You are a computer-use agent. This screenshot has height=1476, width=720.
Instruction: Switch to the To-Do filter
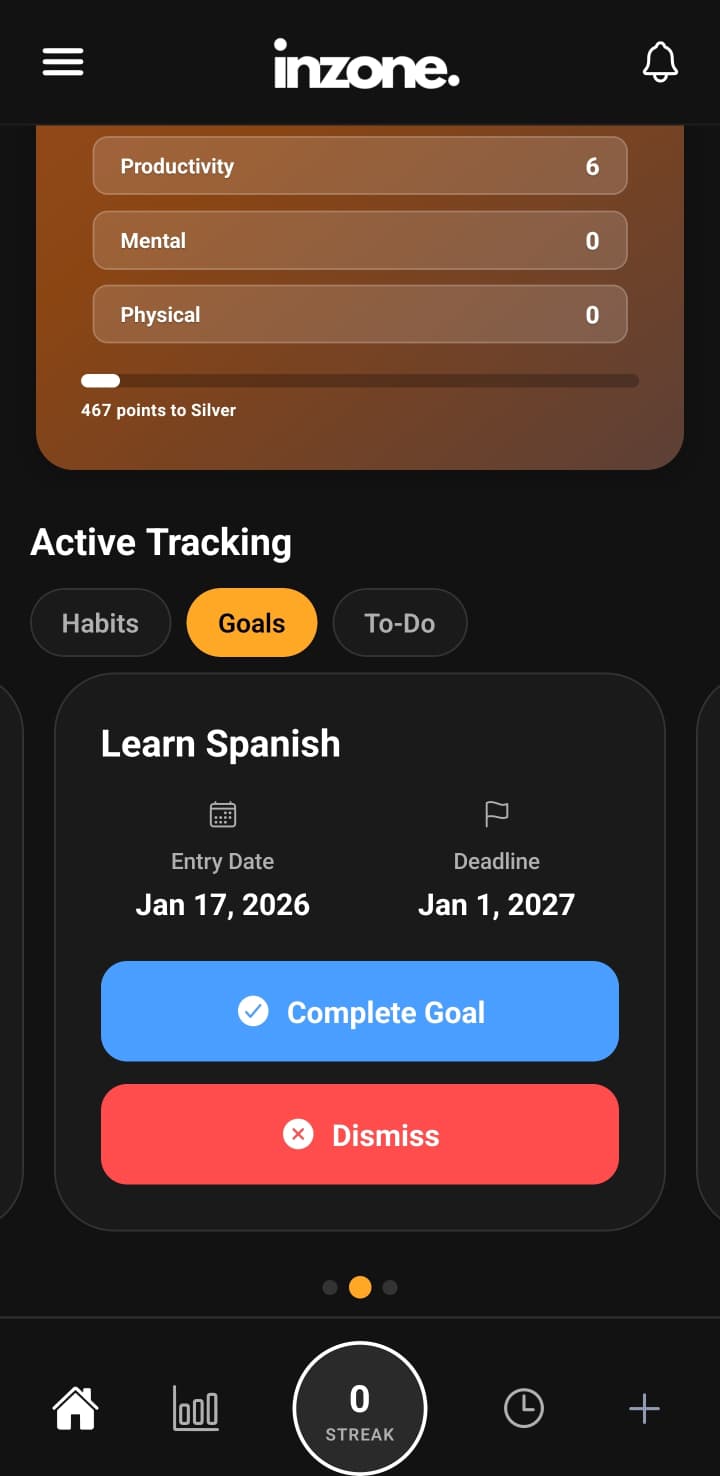pos(399,622)
